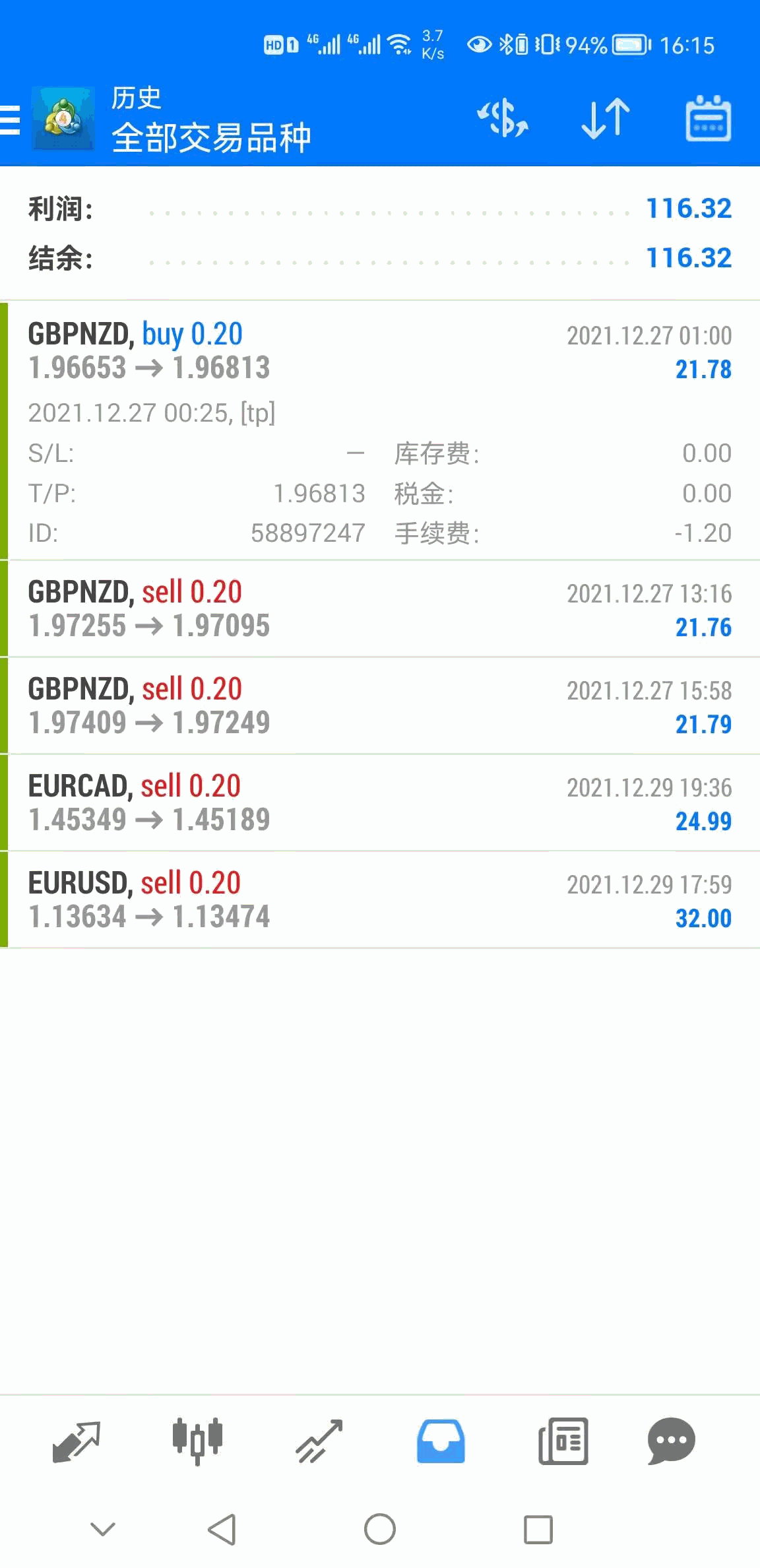Open the calendar date range picker

coord(708,119)
